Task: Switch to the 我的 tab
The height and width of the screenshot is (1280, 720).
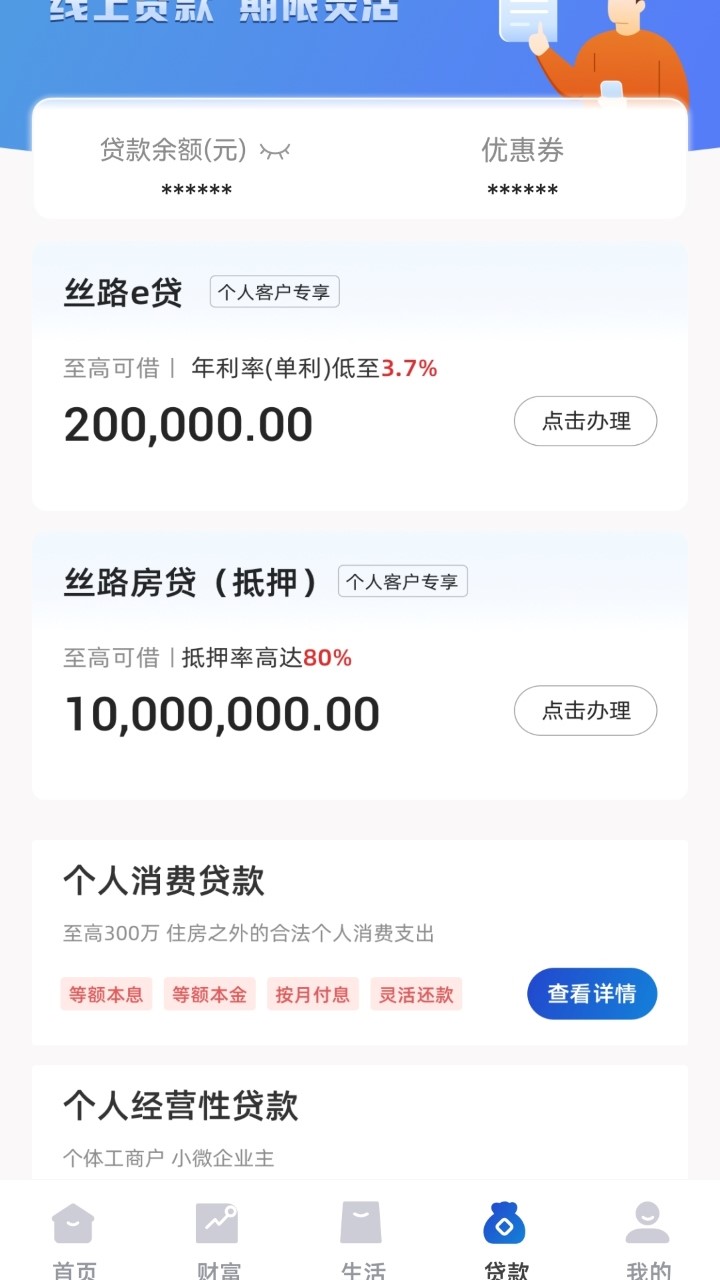Action: click(648, 1240)
